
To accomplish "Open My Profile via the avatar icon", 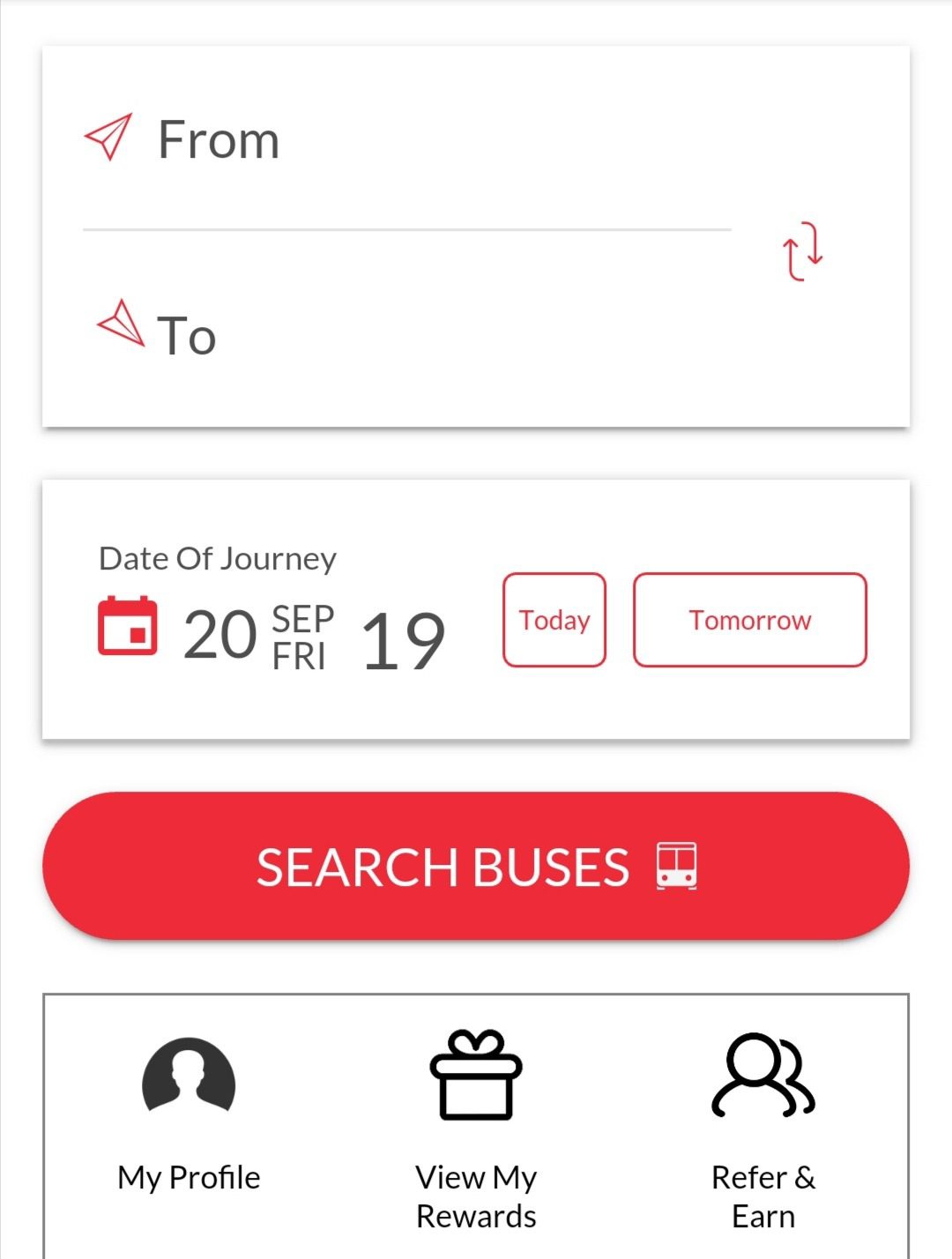I will [x=188, y=1077].
